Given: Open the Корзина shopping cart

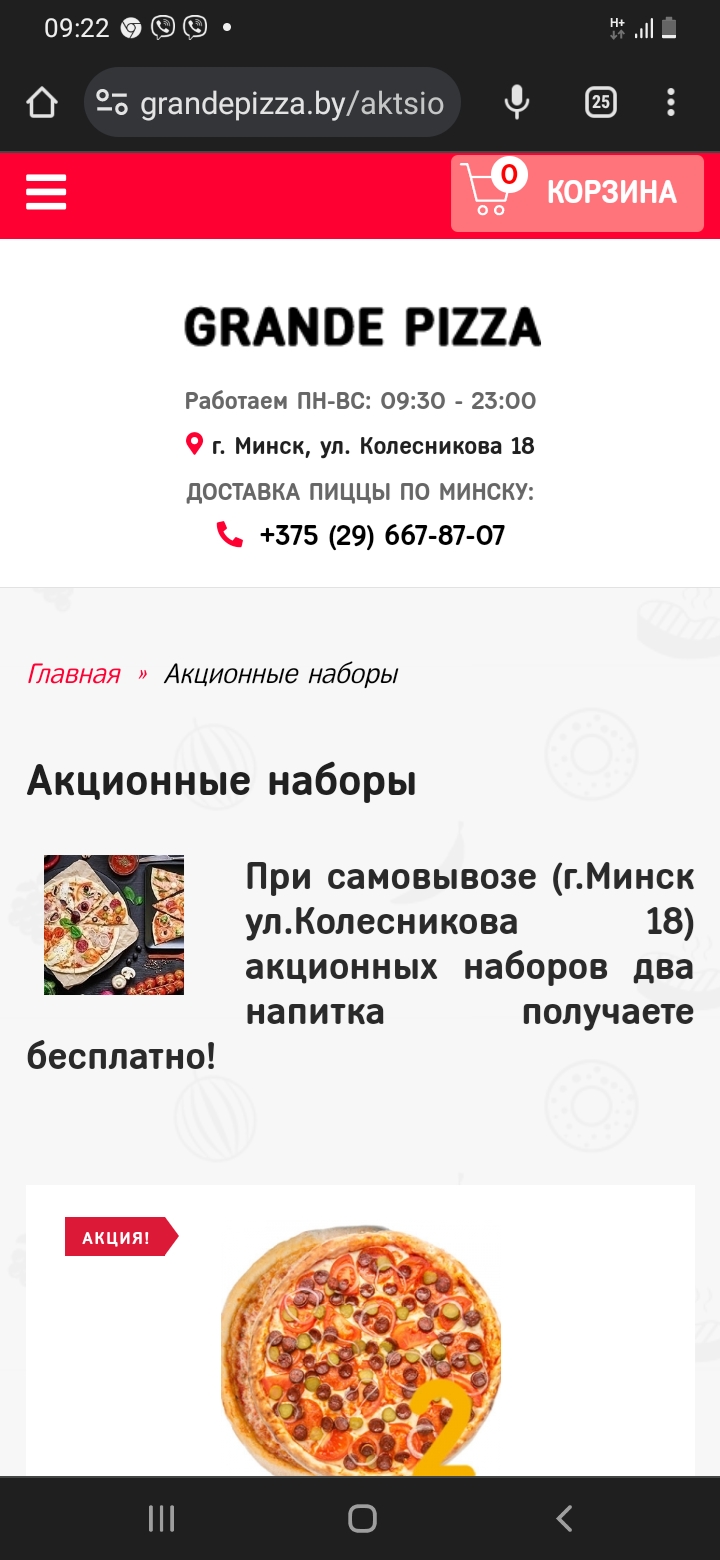Looking at the screenshot, I should (577, 192).
